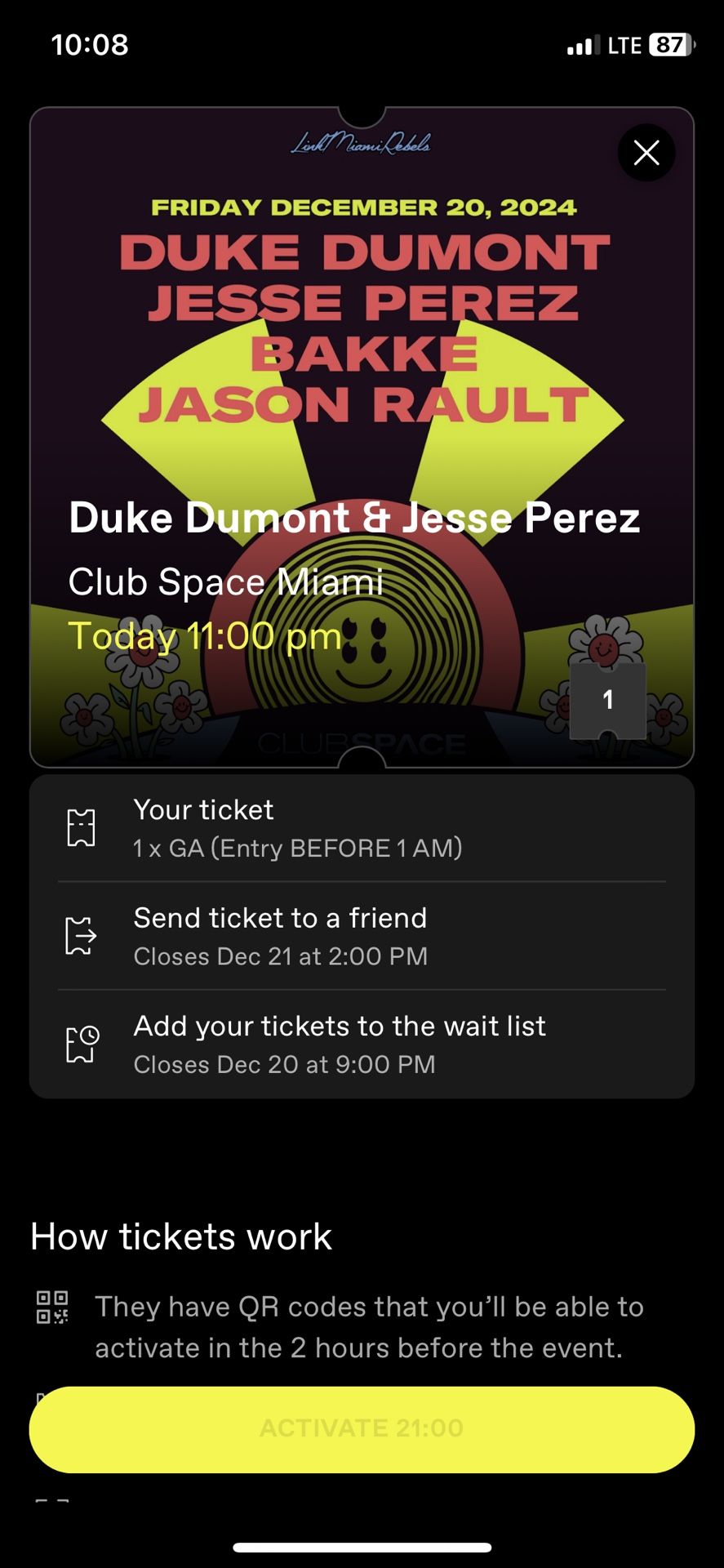
Task: Add your tickets to the wait list
Action: (x=362, y=1045)
